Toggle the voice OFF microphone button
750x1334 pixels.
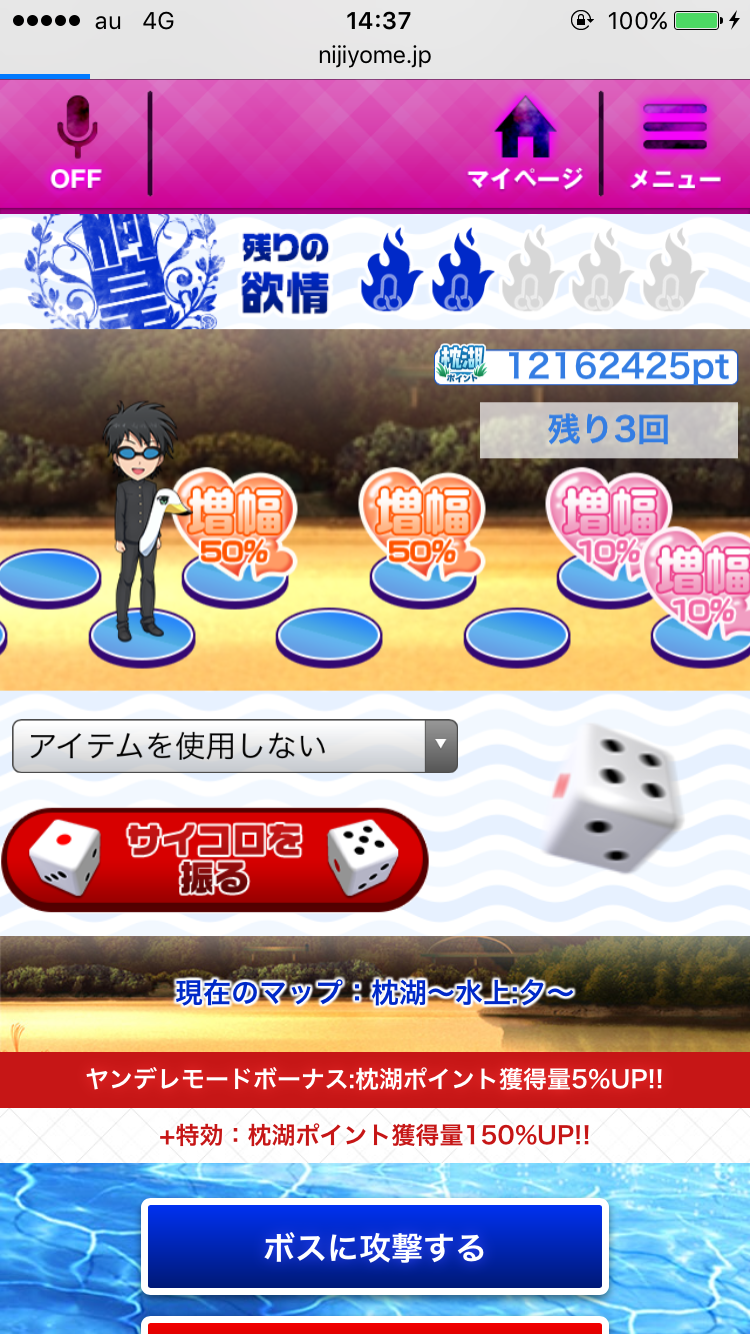coord(76,144)
